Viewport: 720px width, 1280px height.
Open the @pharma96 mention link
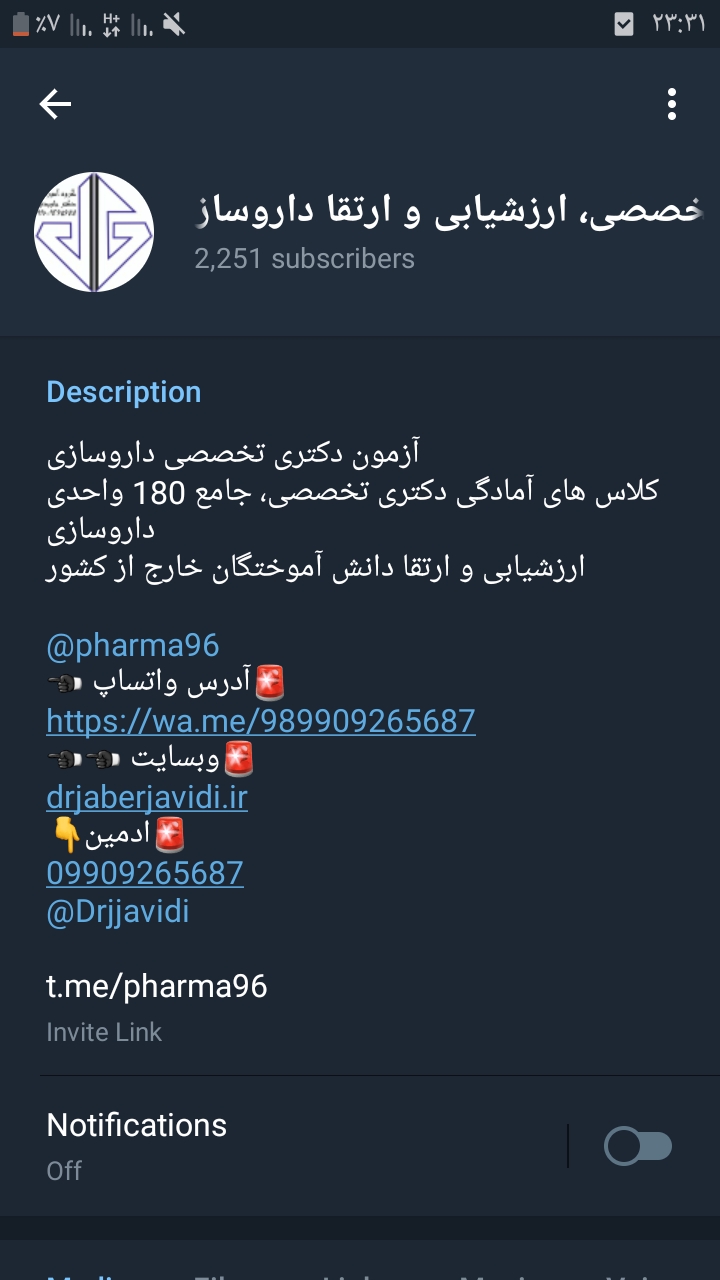coord(133,646)
